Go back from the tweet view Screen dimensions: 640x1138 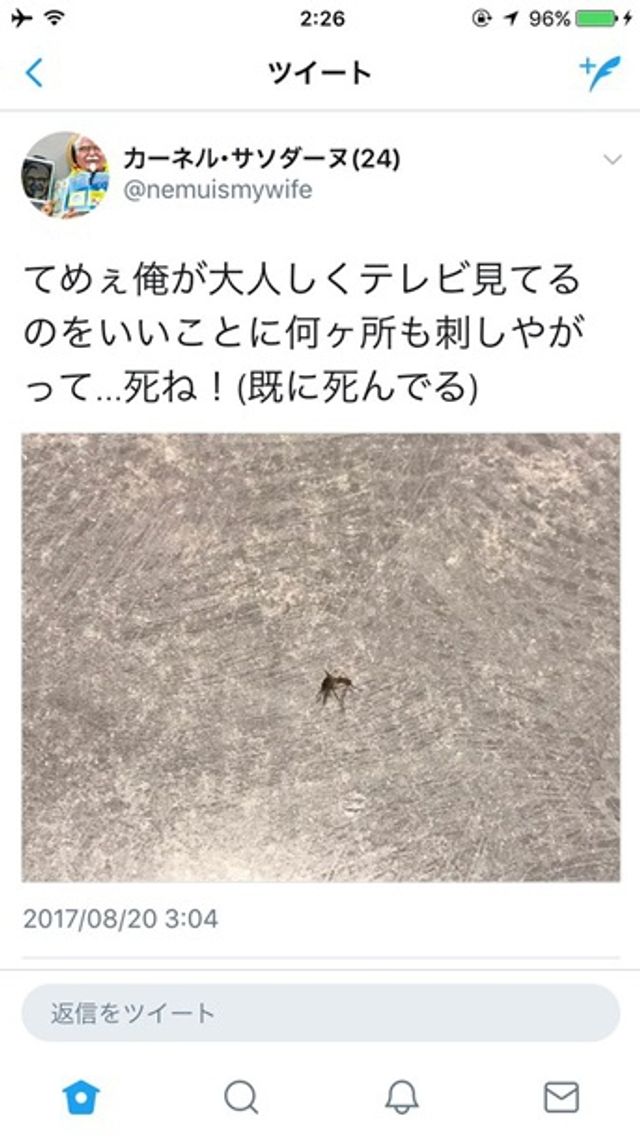pos(35,73)
